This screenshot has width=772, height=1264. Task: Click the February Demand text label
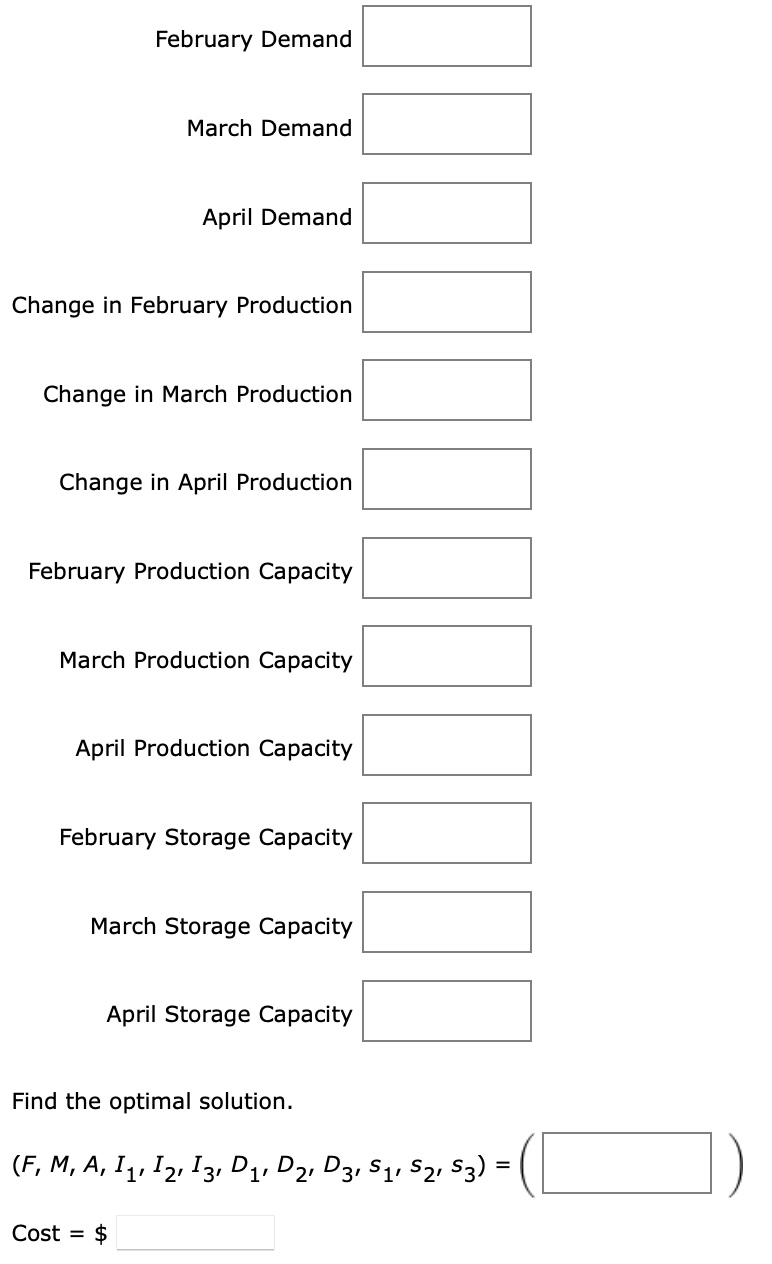pyautogui.click(x=253, y=39)
